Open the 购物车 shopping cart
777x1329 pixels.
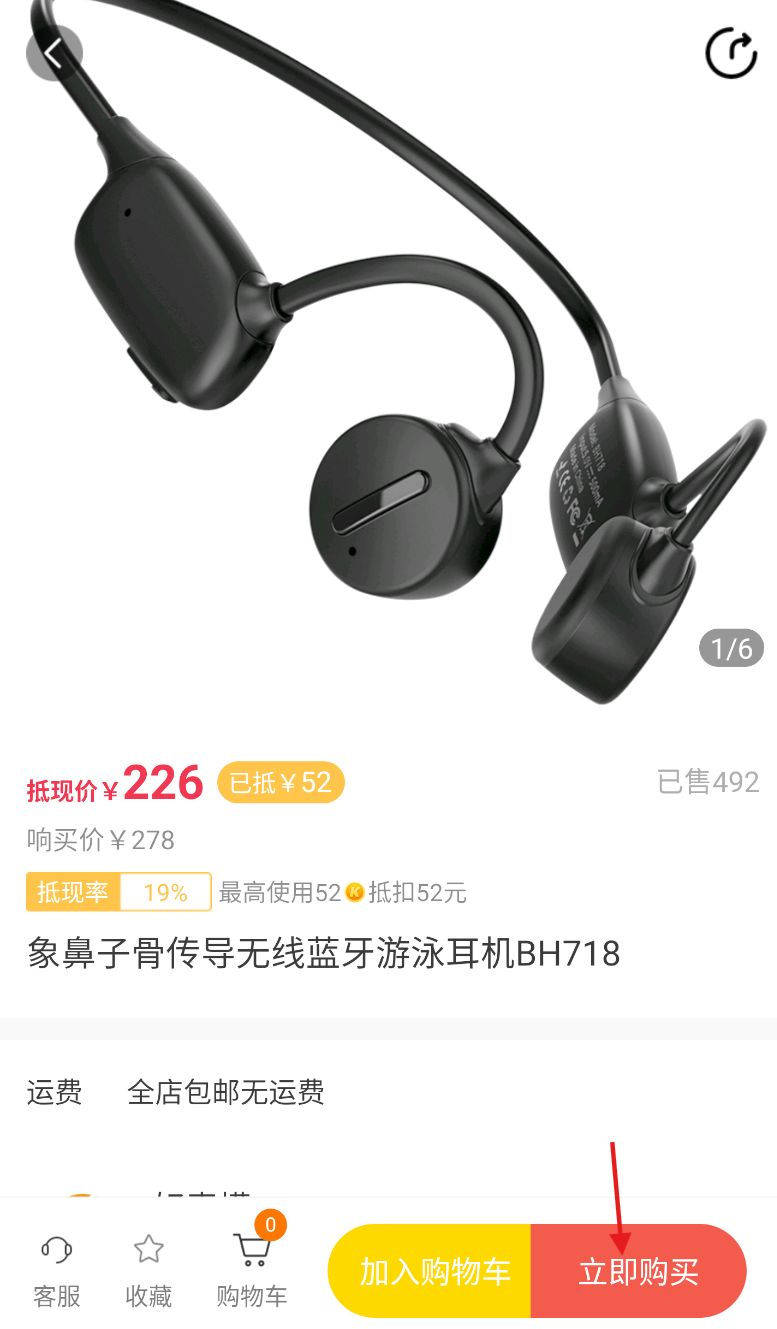[252, 1270]
